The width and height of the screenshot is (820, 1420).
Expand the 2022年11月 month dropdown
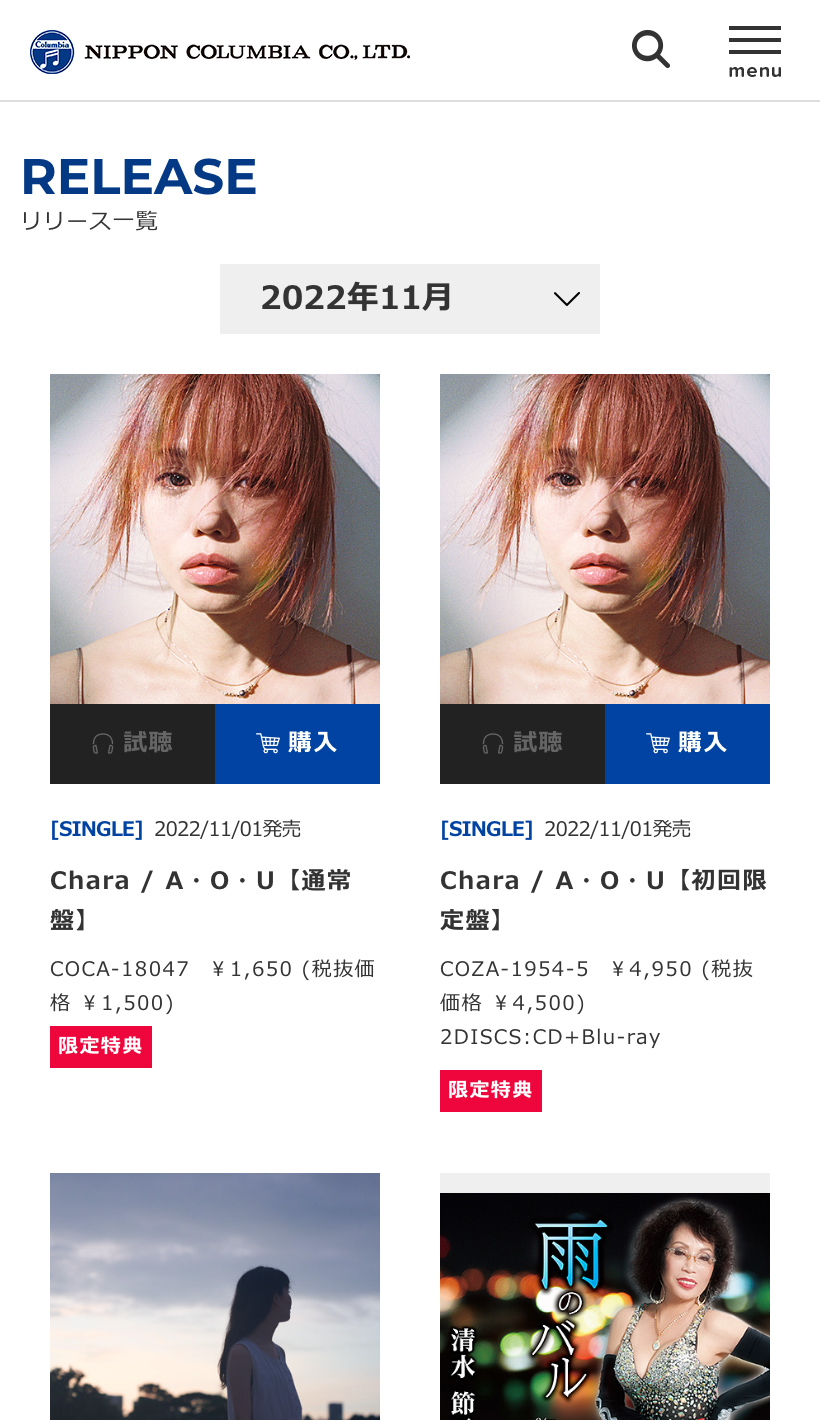[x=410, y=299]
